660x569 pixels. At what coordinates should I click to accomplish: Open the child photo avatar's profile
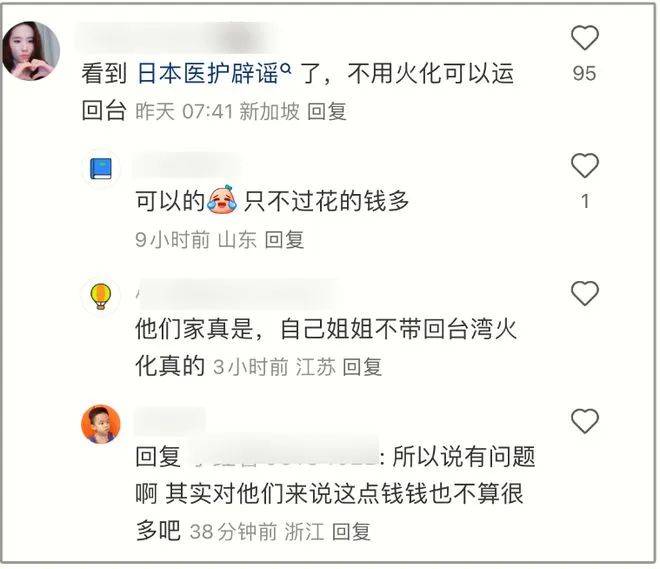100,423
